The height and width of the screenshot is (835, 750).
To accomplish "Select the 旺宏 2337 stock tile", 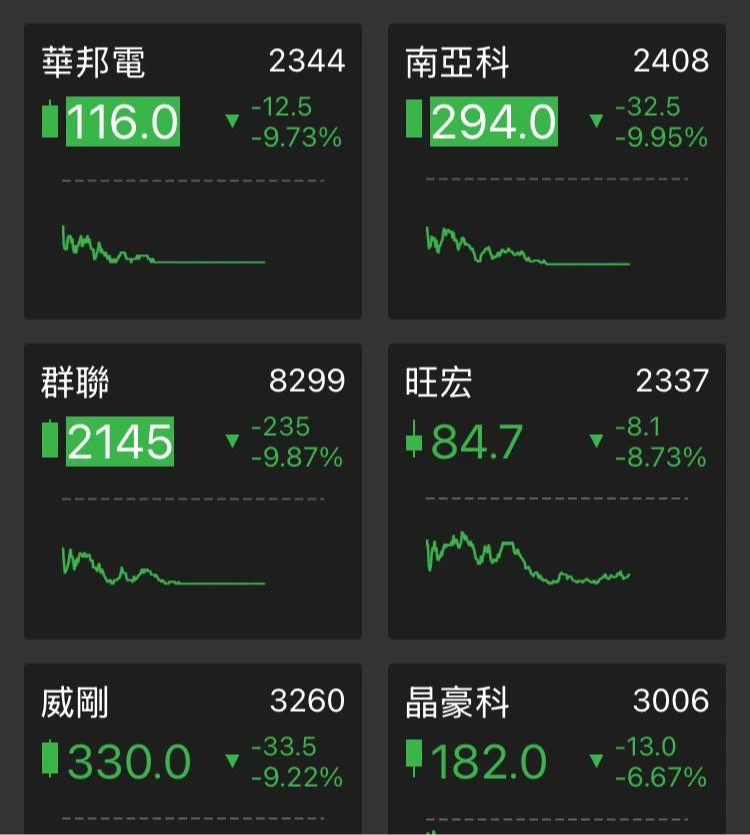I will (x=557, y=491).
